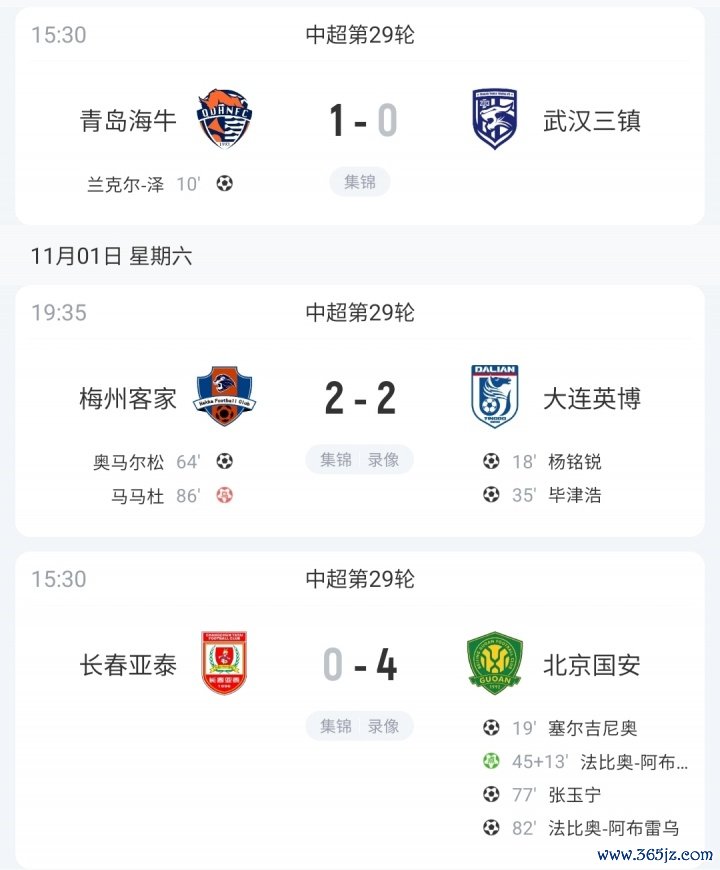Image resolution: width=720 pixels, height=870 pixels.
Task: Open highlights (集锦) for 长春亚泰 vs 北京国安
Action: pyautogui.click(x=336, y=726)
